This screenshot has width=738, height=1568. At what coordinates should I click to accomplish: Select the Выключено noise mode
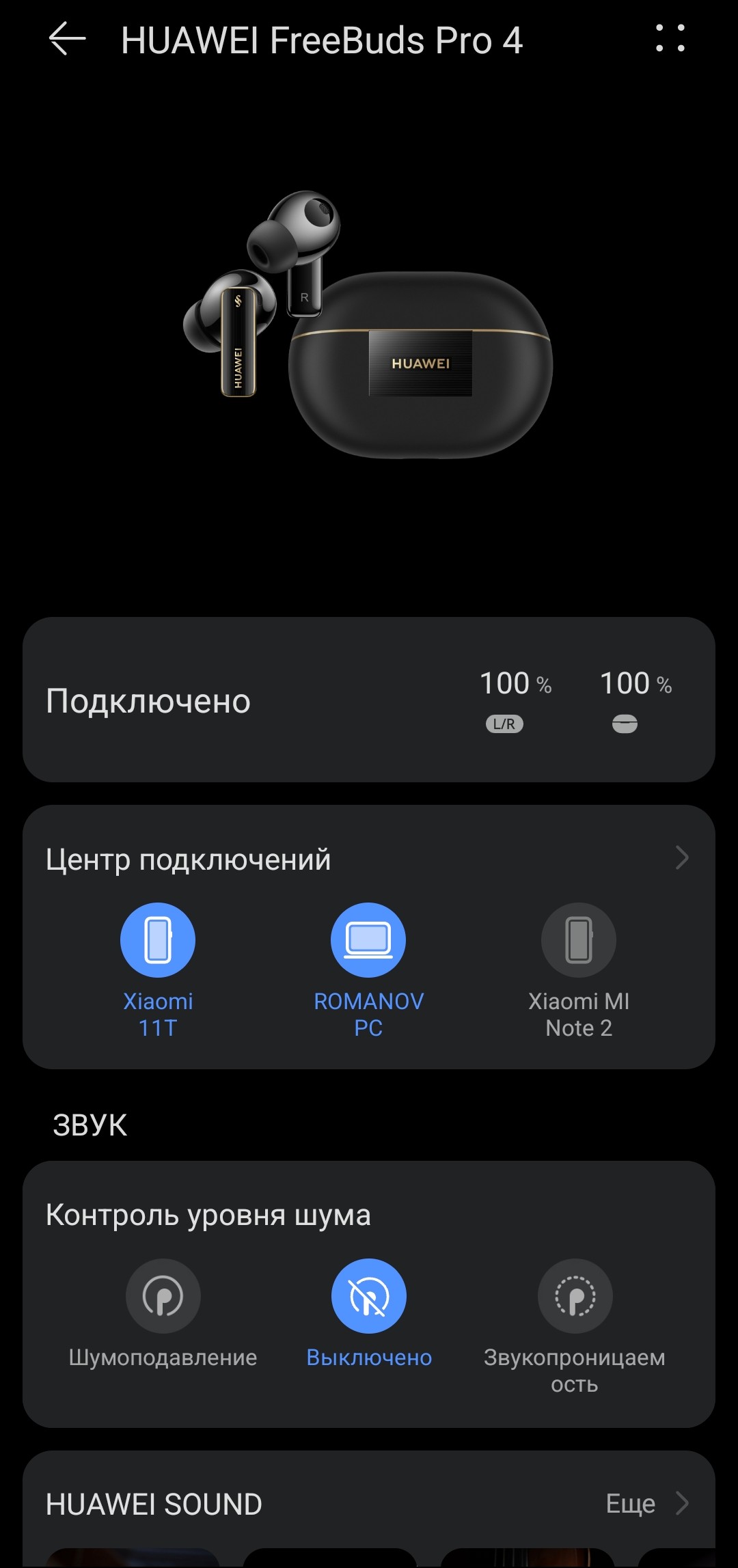click(369, 1296)
